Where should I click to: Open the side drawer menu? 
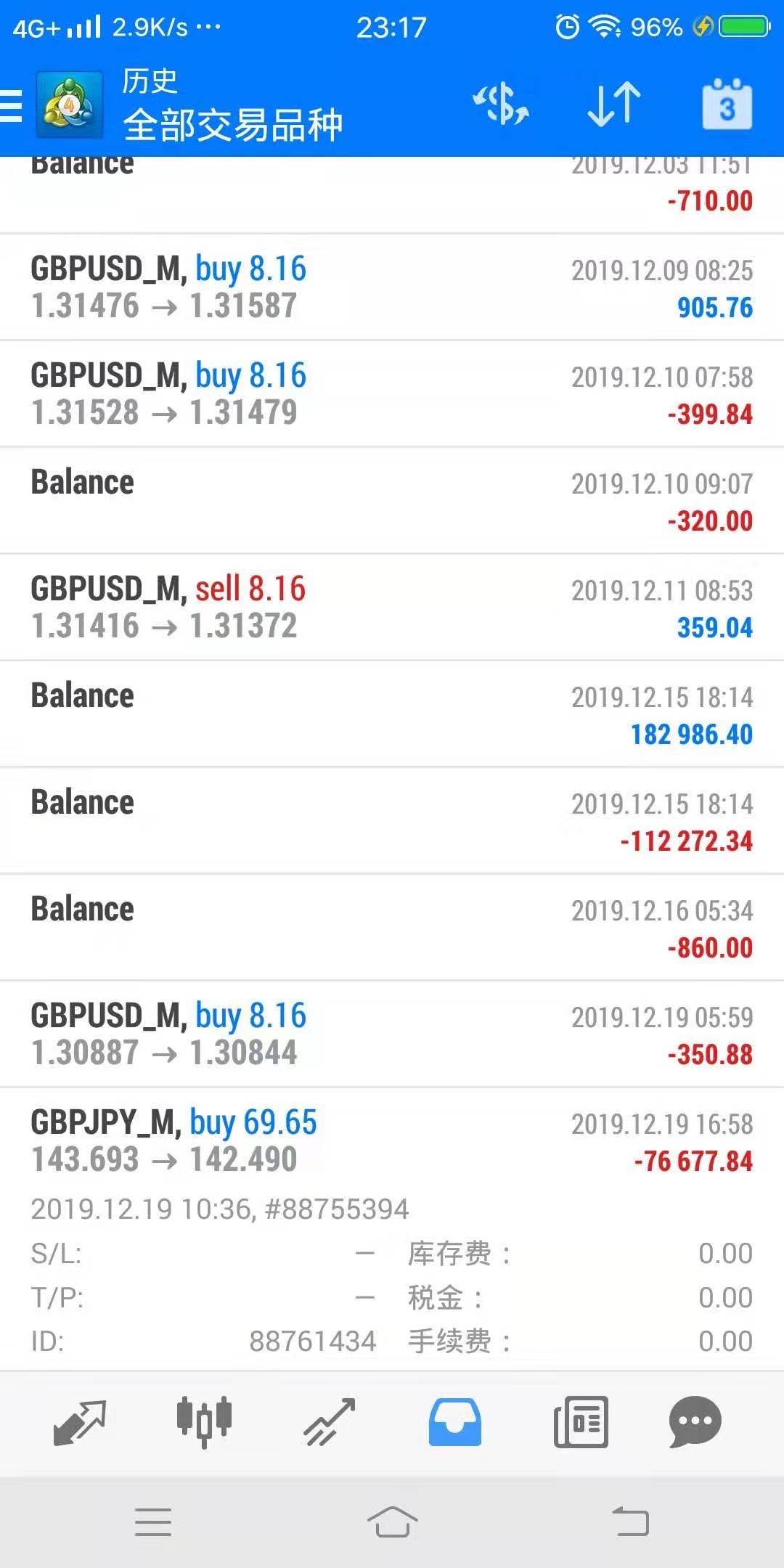point(12,105)
